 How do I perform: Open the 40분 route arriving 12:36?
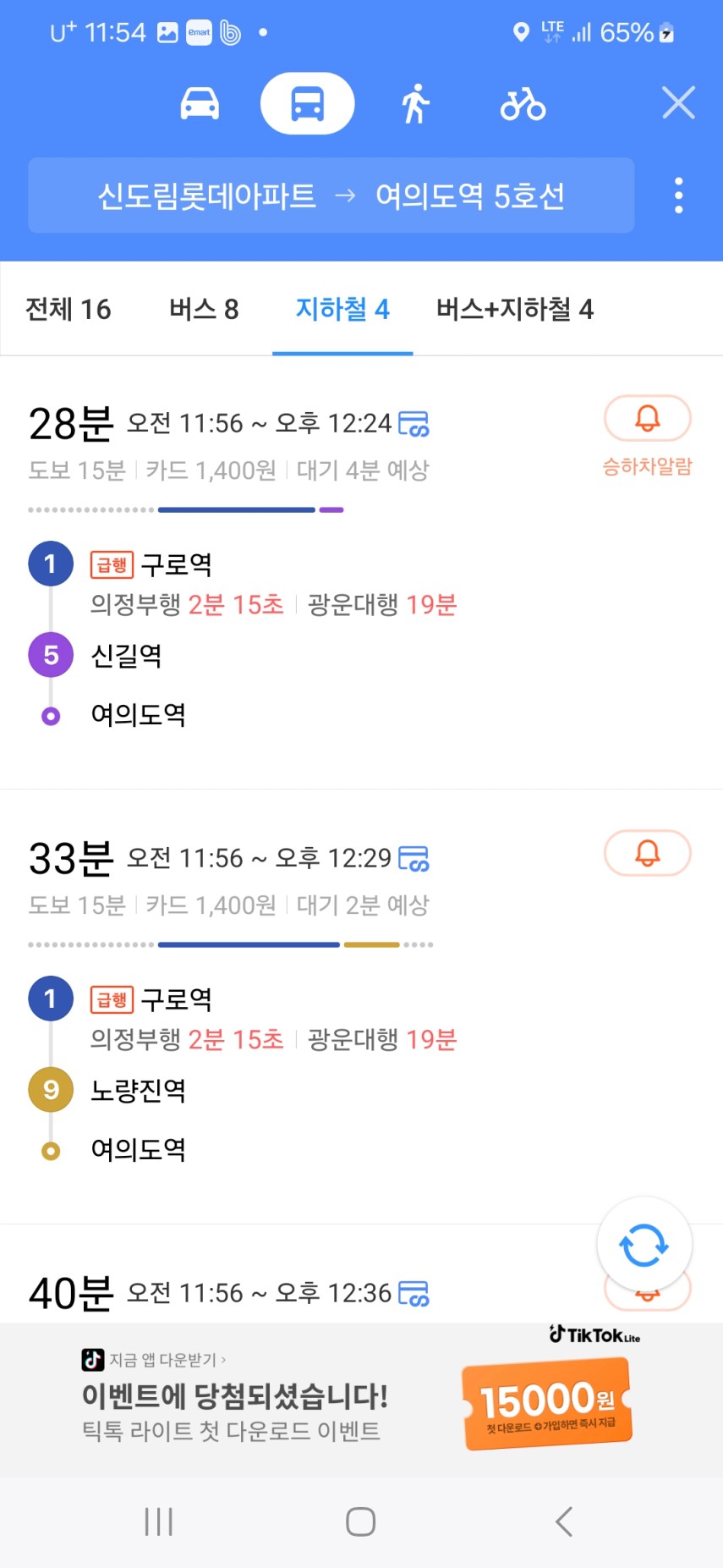296,1293
